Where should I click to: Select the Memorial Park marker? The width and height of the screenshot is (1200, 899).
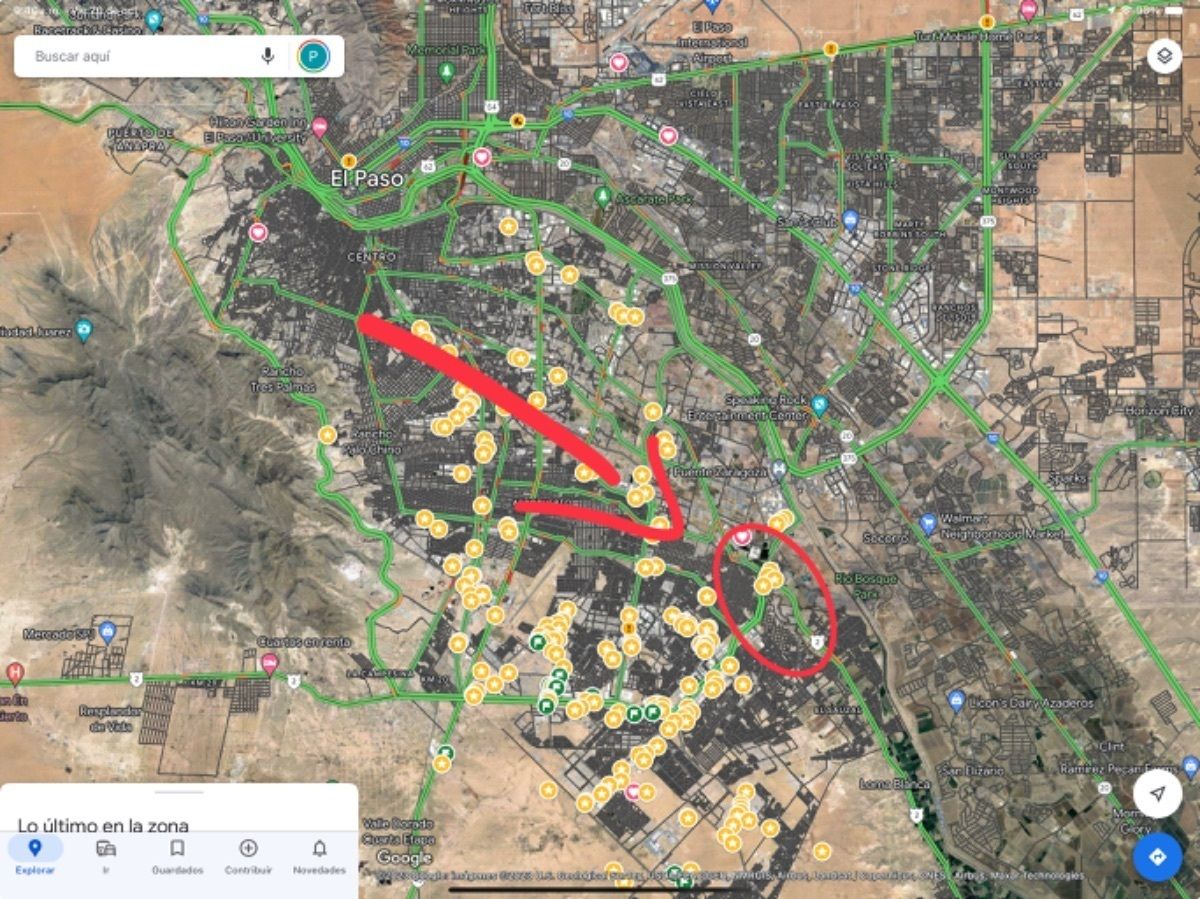coord(447,72)
